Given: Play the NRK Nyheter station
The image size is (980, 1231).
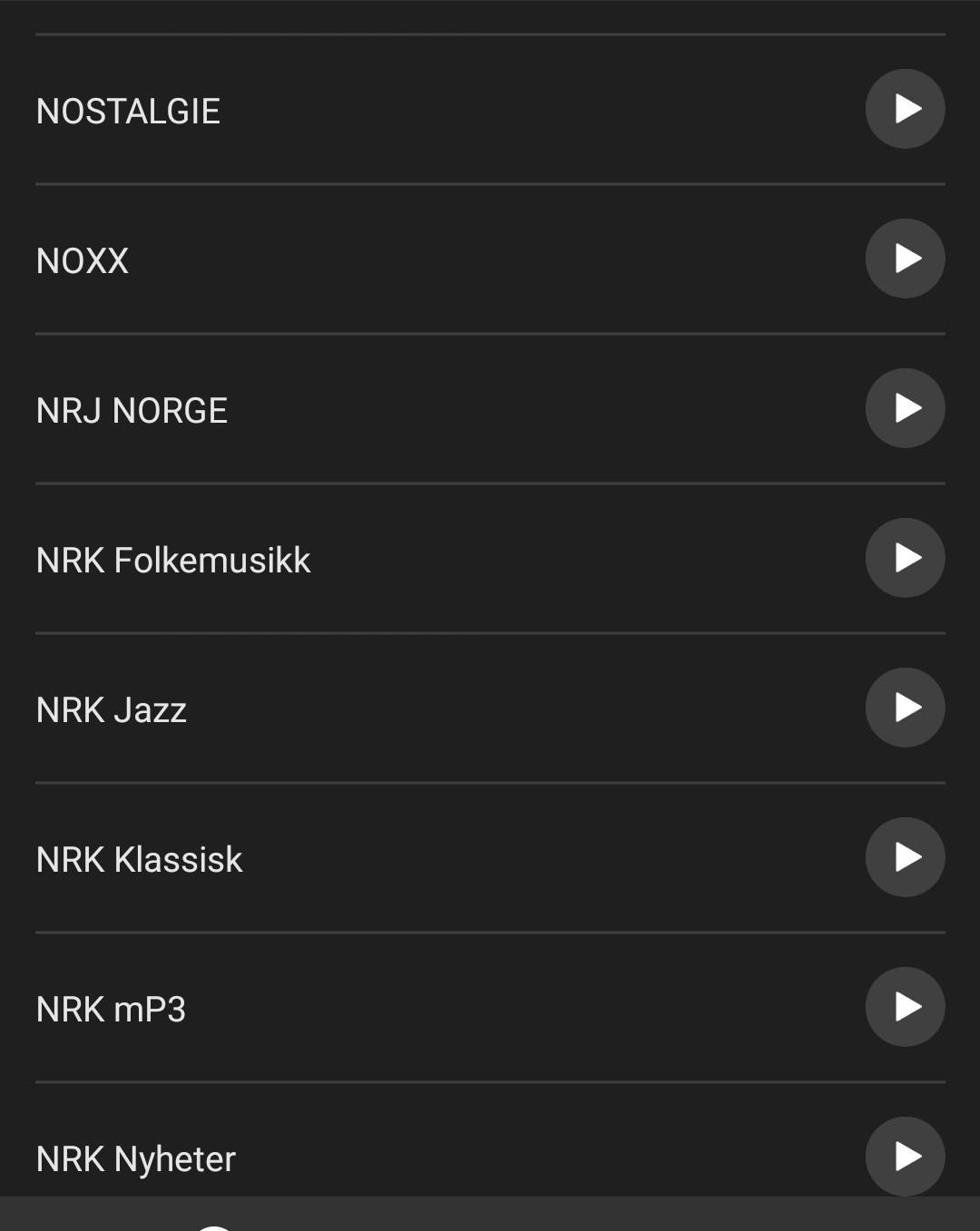Looking at the screenshot, I should [905, 1156].
